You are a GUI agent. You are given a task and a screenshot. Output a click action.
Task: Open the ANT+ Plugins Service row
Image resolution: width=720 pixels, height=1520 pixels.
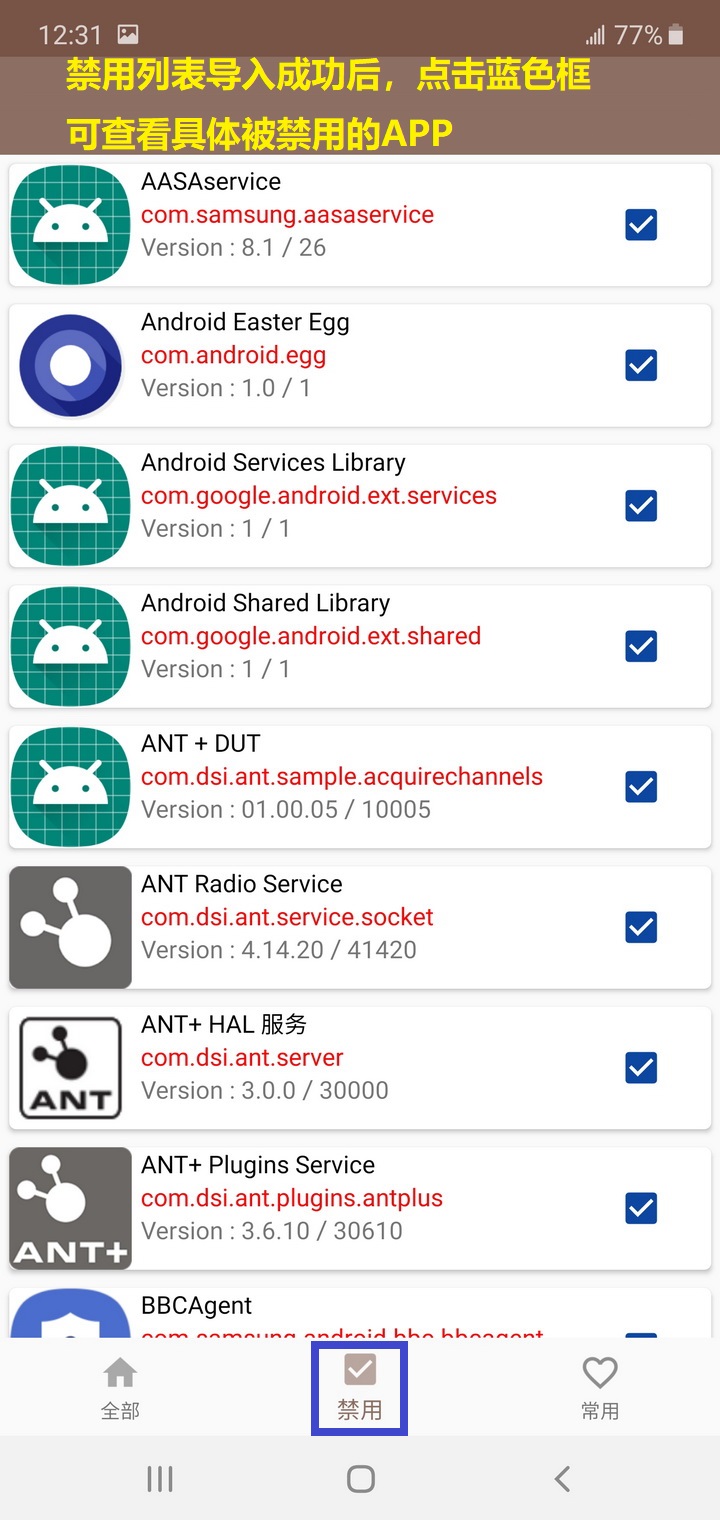point(360,1208)
